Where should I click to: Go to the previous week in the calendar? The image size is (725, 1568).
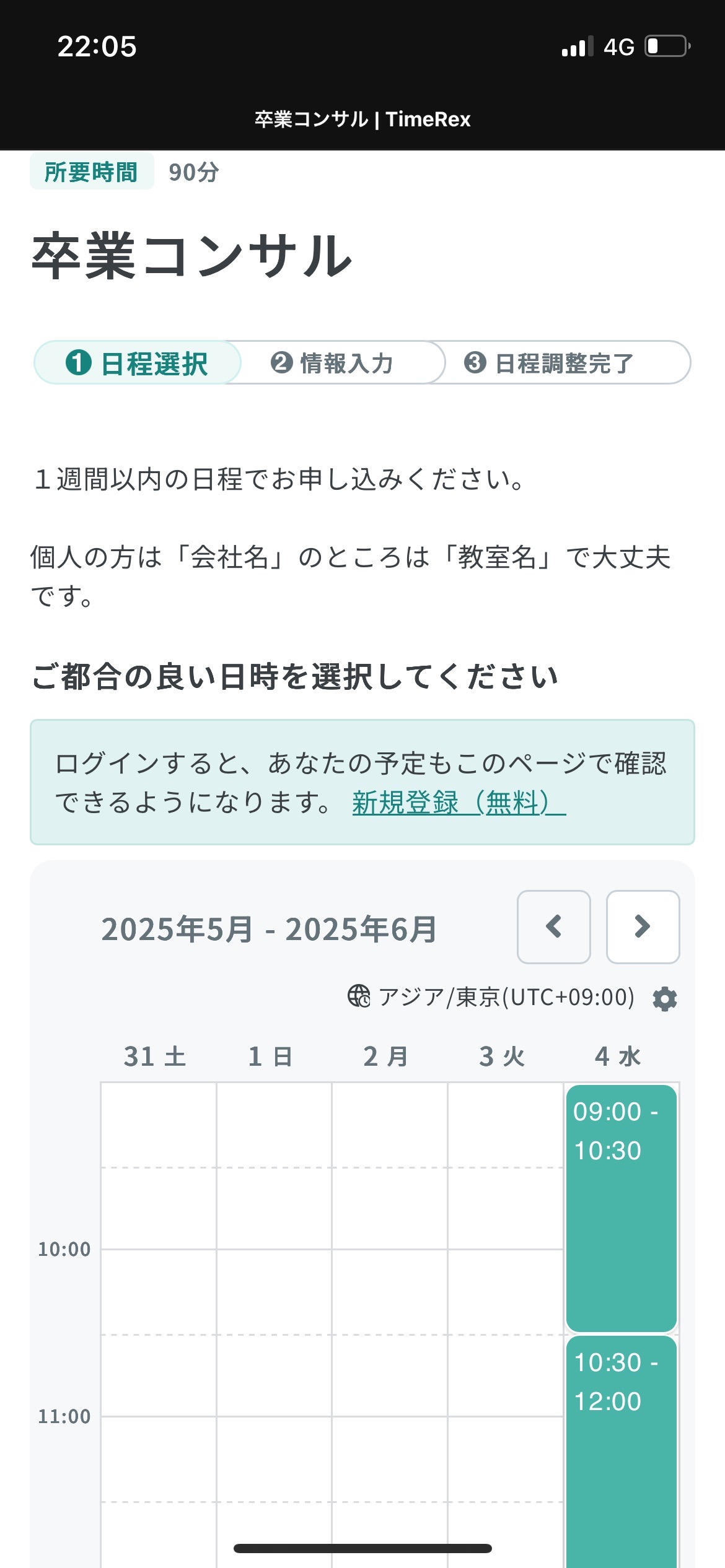pos(553,926)
